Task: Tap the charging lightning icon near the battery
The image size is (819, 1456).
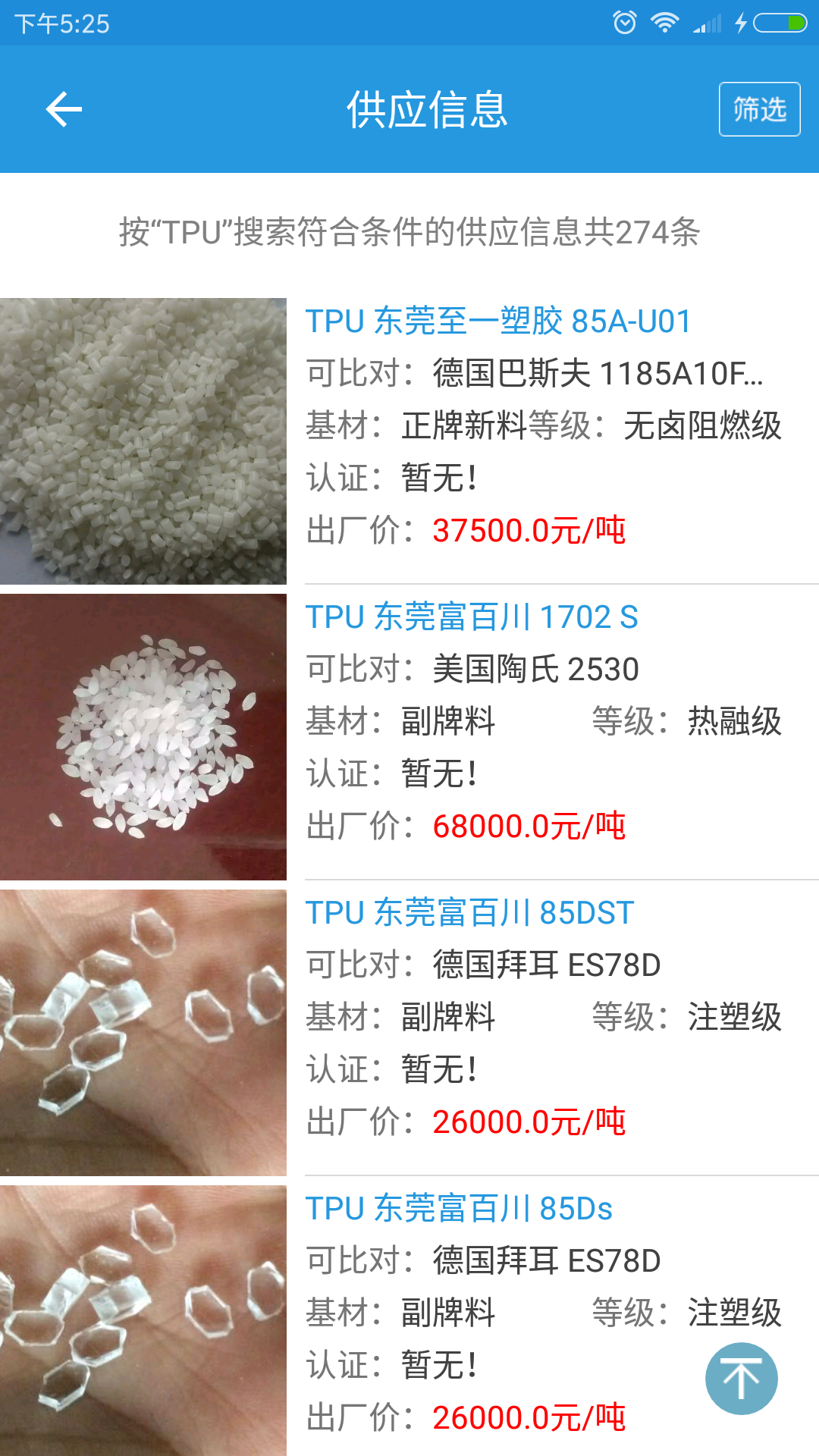Action: pos(741,23)
